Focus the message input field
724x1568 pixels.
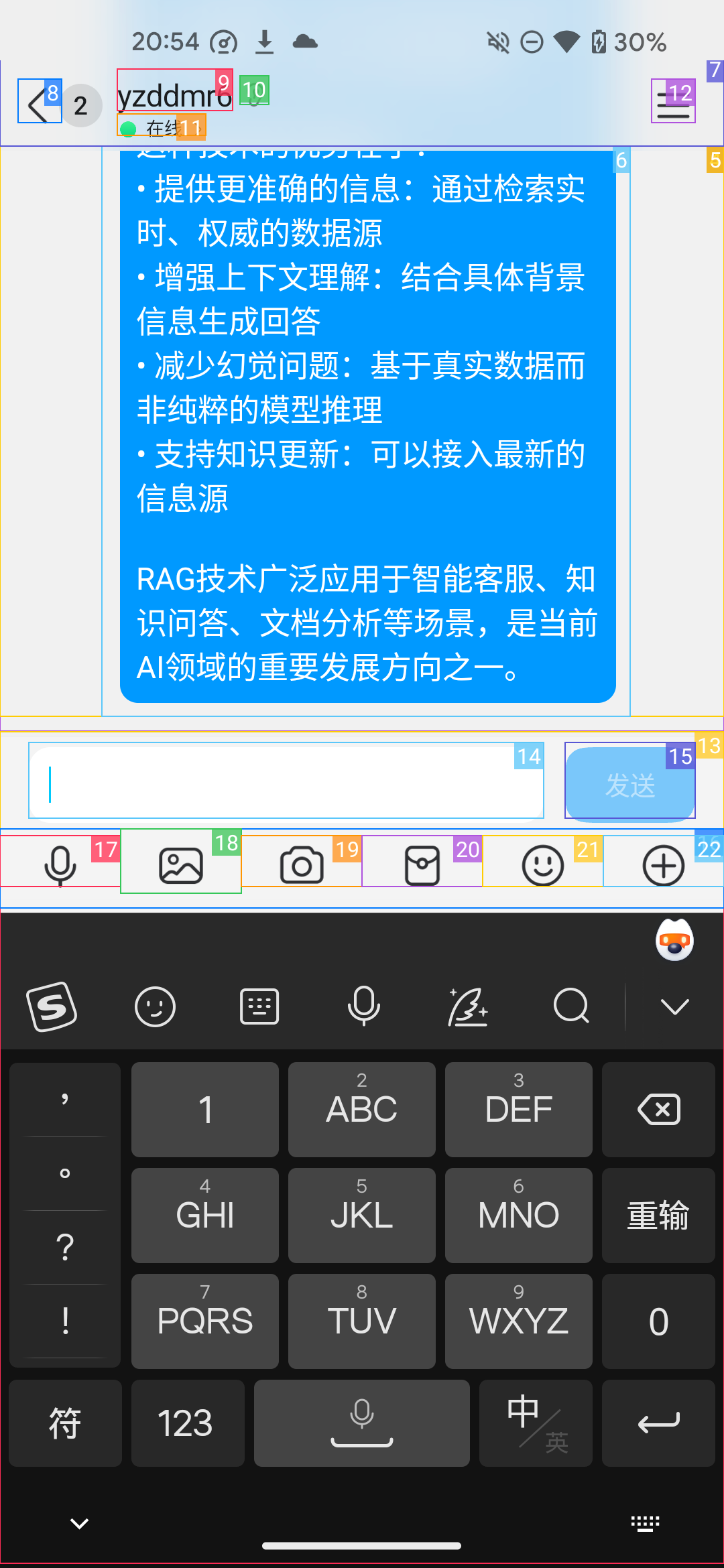pyautogui.click(x=286, y=781)
